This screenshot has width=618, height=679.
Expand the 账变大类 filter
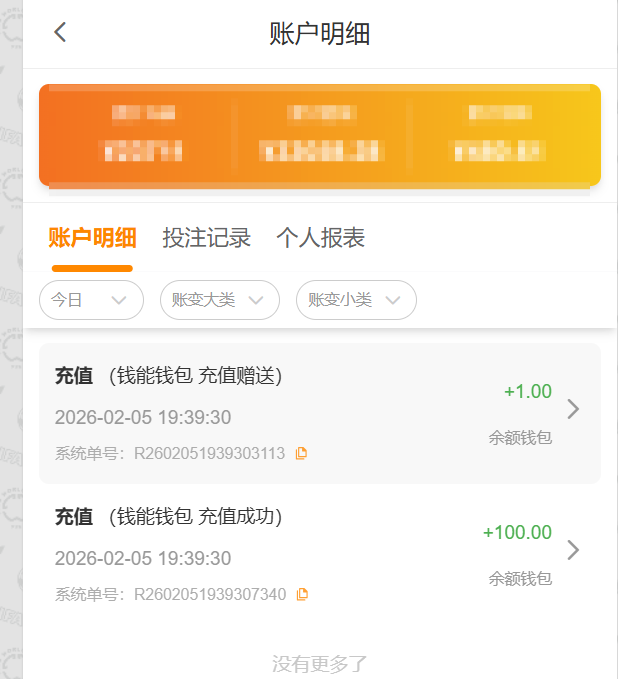[x=219, y=300]
